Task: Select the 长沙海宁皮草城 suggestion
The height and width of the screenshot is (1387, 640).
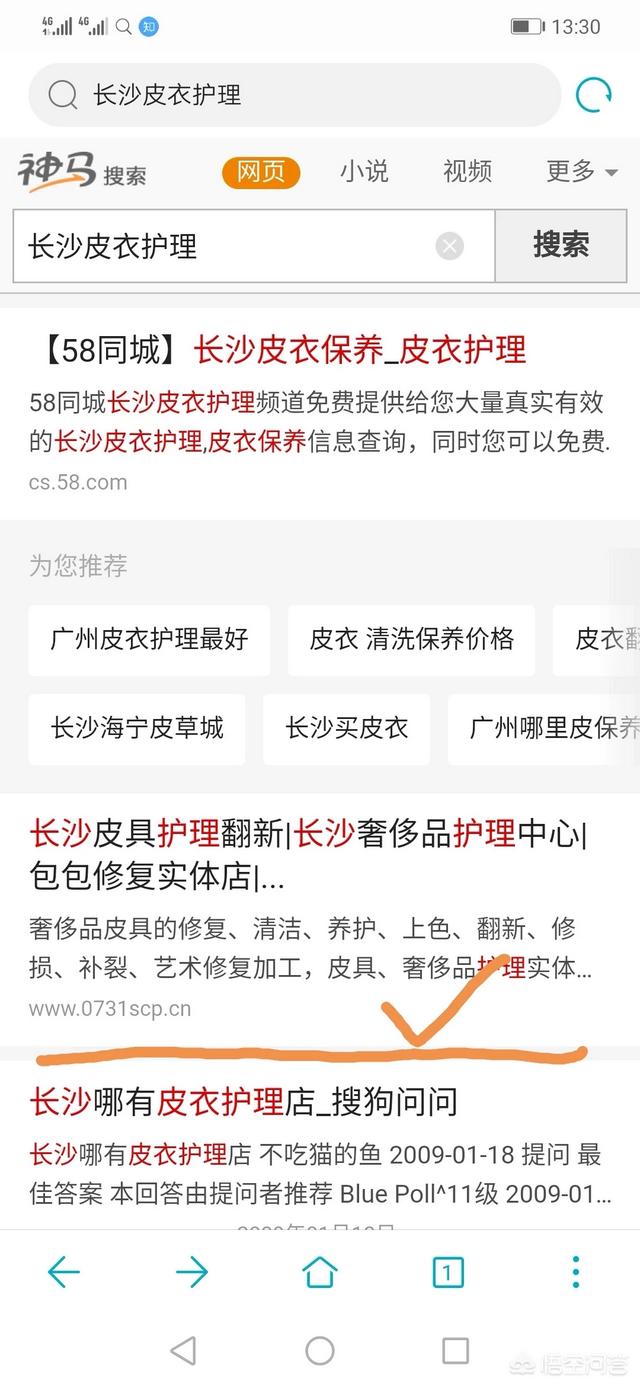Action: (137, 728)
